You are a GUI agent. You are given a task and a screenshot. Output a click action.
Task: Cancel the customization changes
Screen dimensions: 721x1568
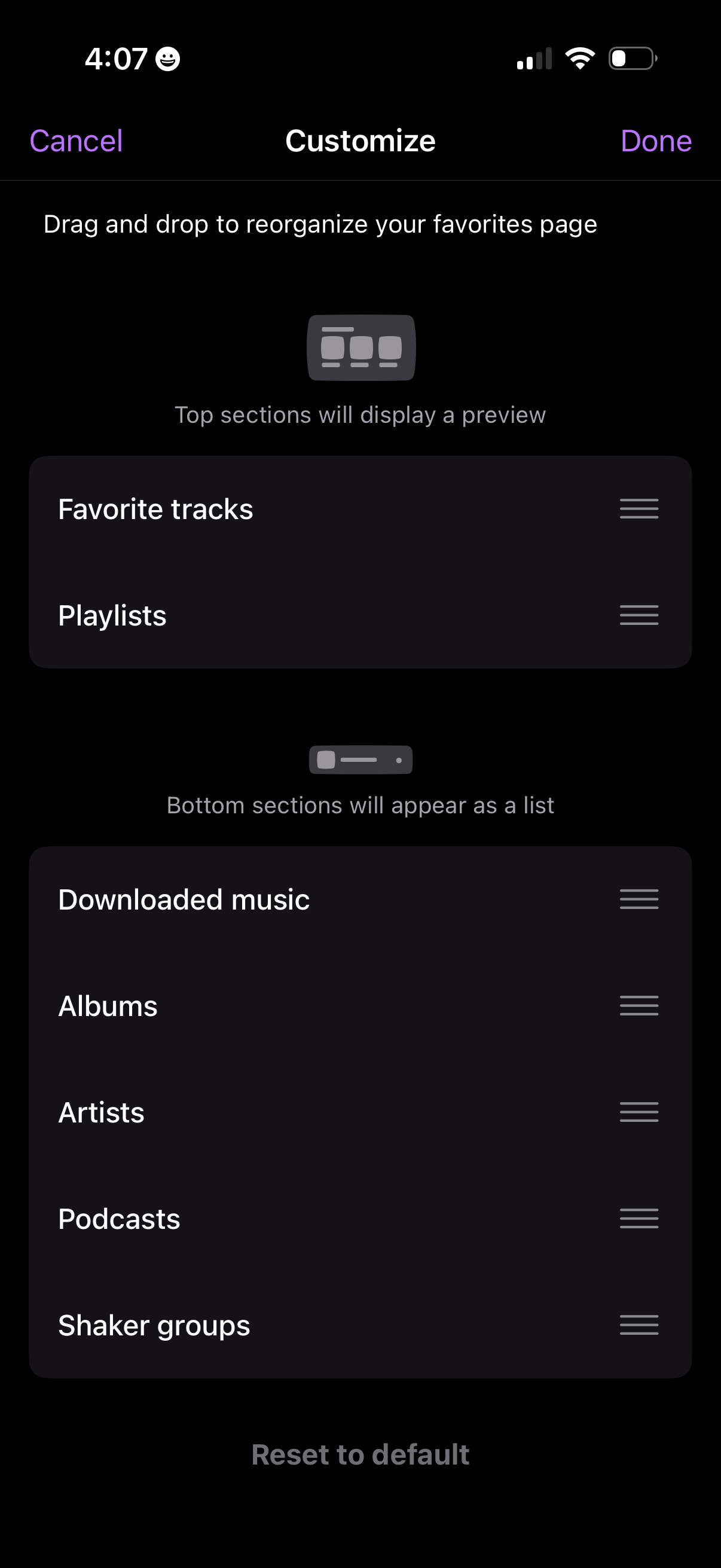[75, 140]
